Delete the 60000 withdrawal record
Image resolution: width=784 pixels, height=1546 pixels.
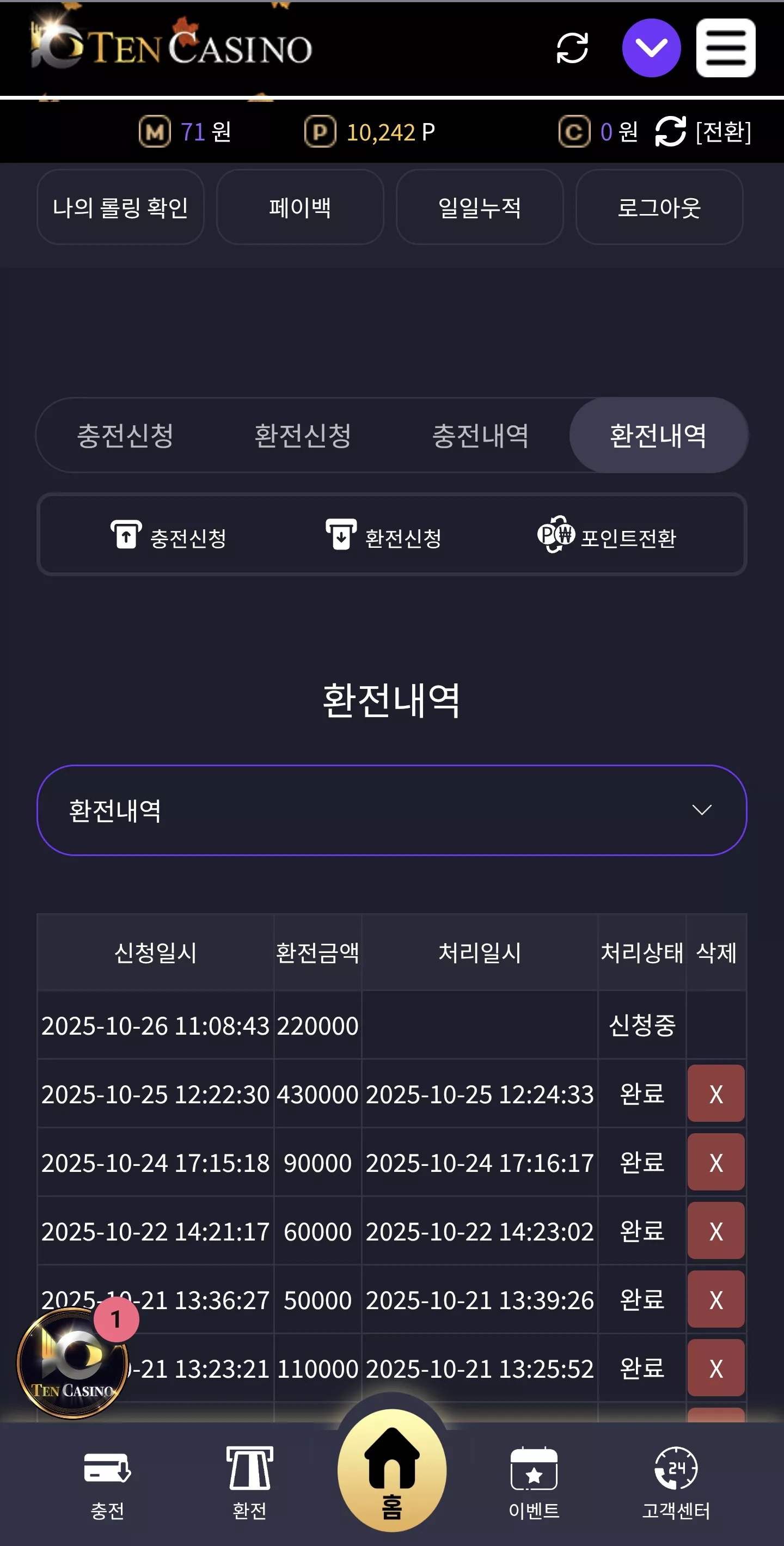pos(715,1230)
